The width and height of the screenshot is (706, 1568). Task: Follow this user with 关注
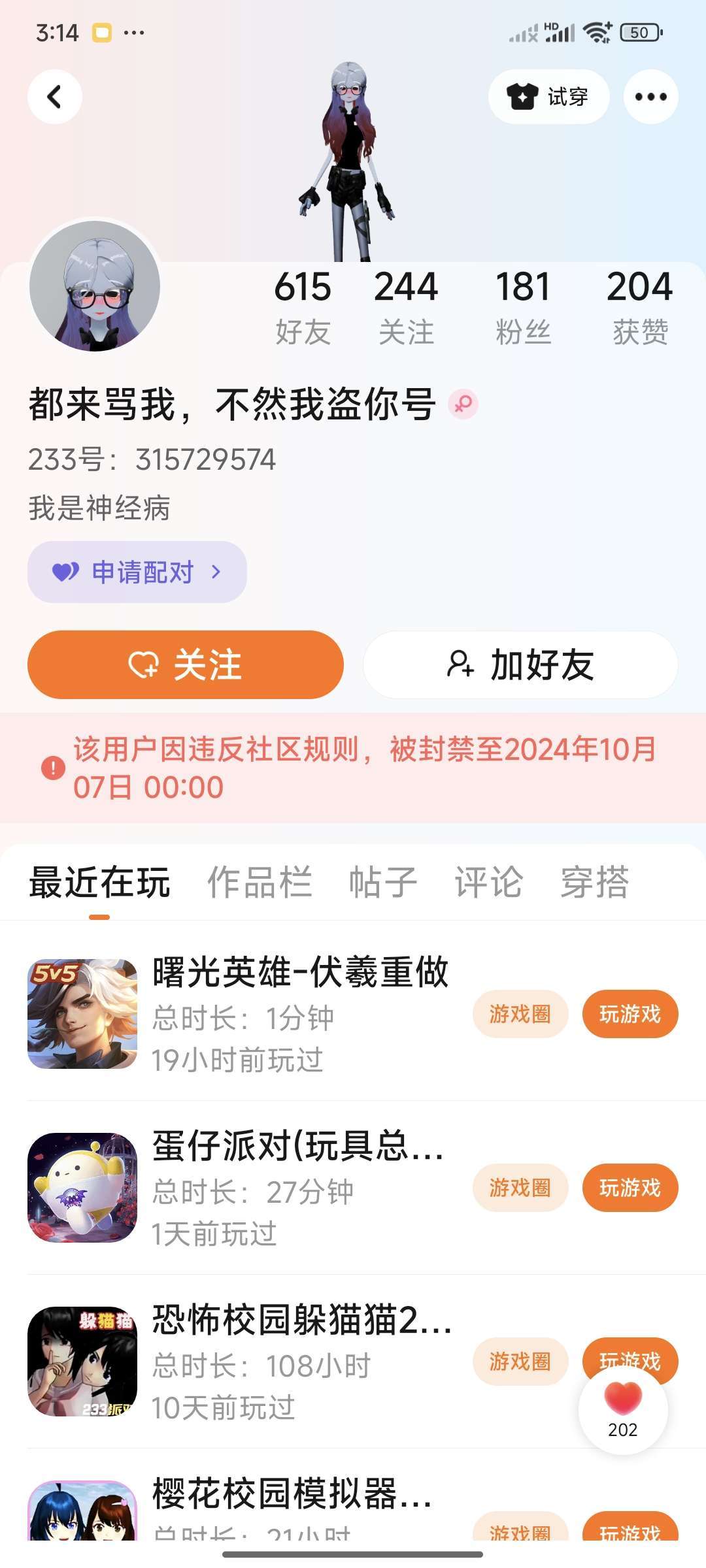[186, 665]
